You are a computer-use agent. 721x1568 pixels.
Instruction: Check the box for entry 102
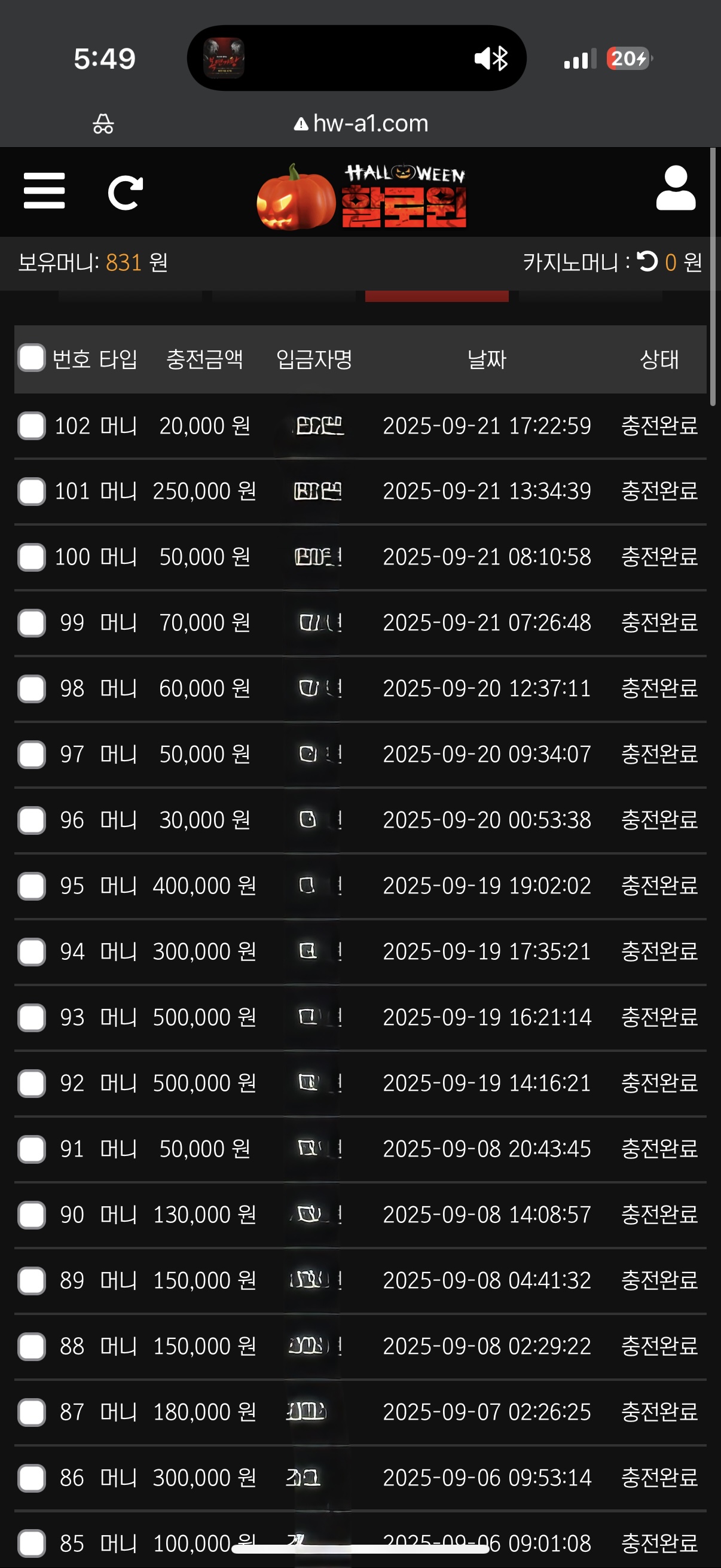[32, 425]
